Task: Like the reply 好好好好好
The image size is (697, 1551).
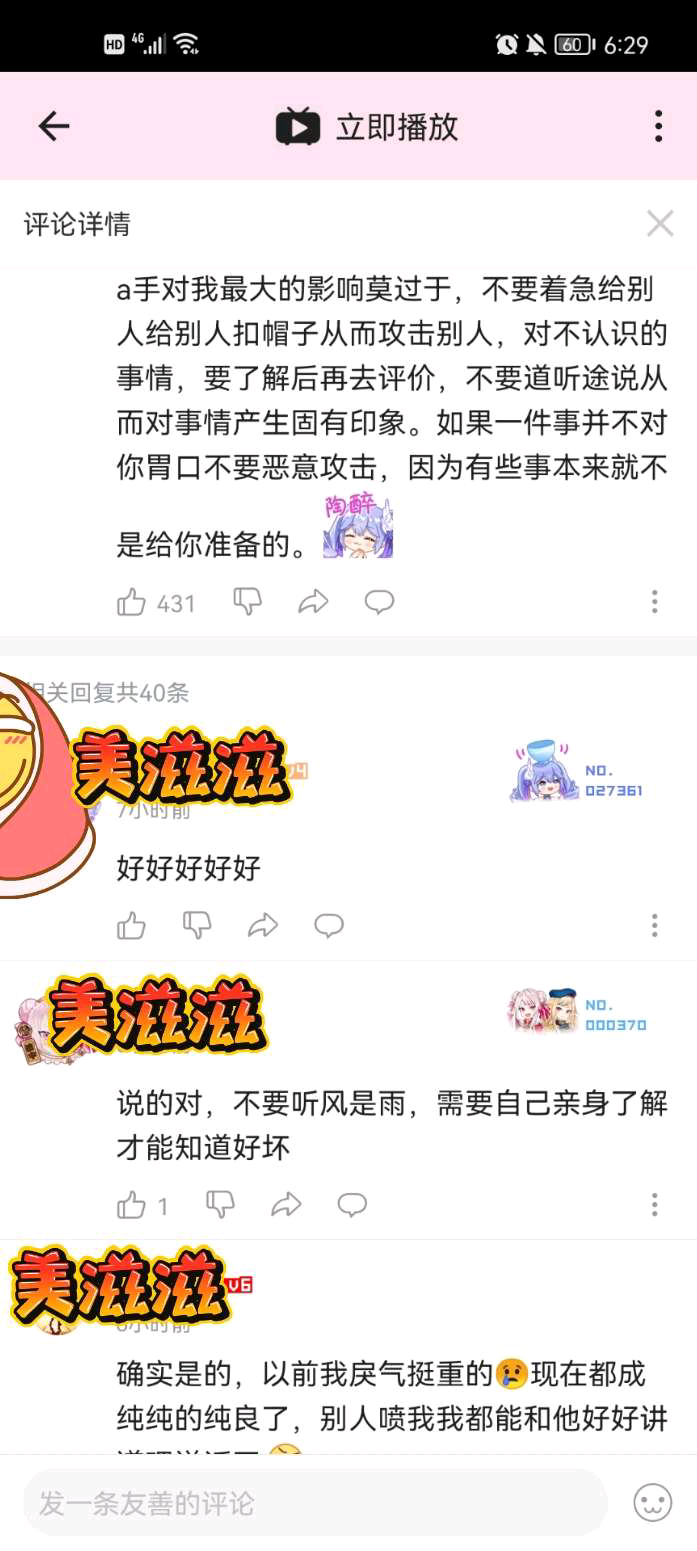Action: 131,926
